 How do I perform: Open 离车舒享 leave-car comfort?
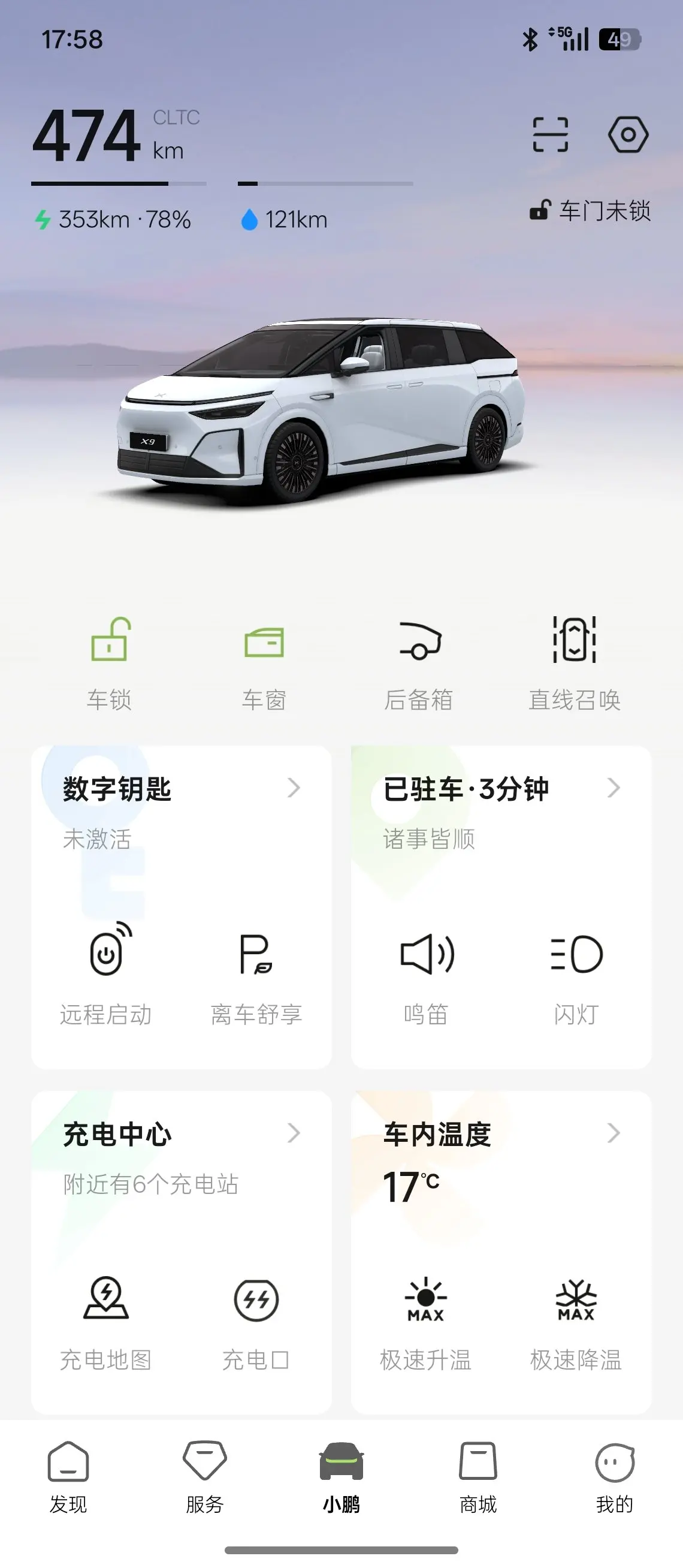click(256, 974)
